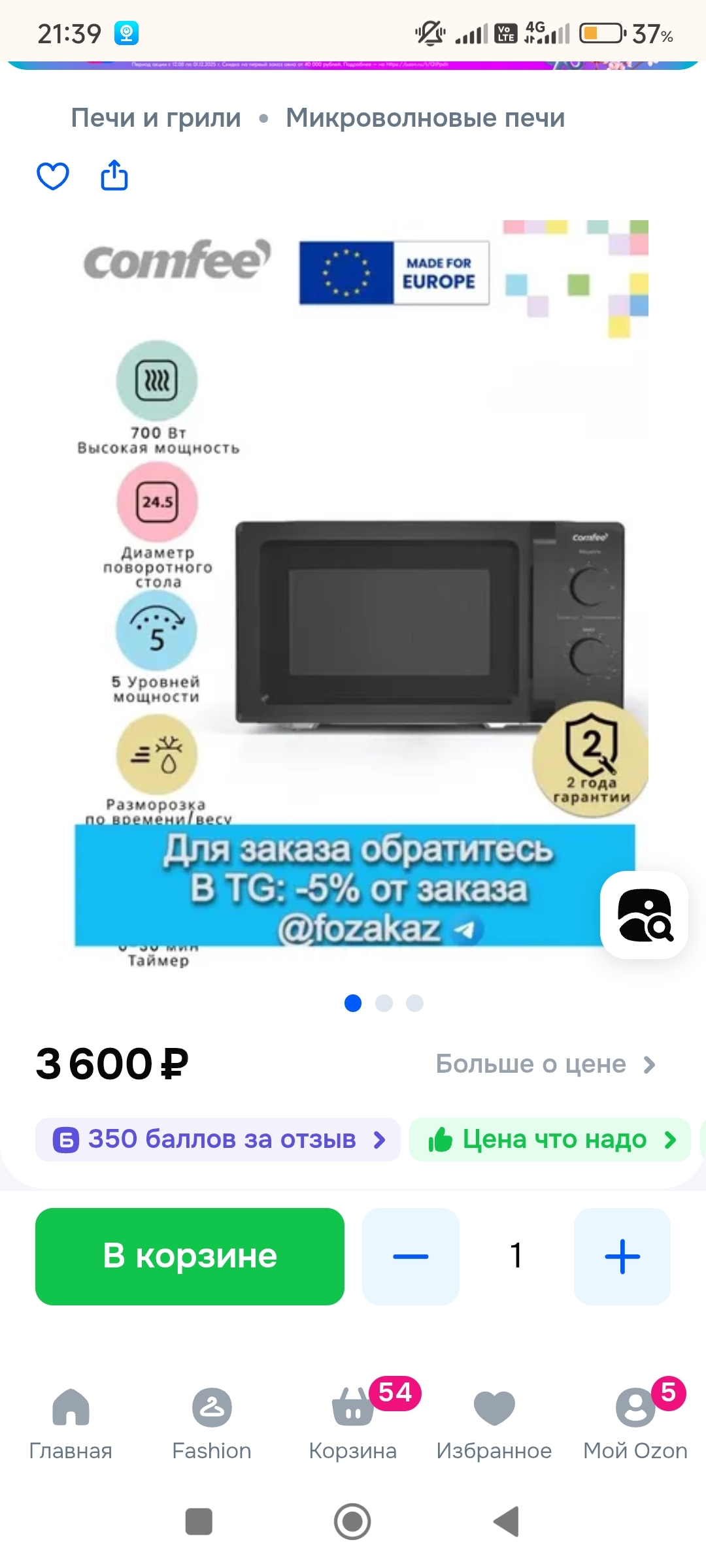
Task: Find similar items with the image search icon
Action: [x=645, y=915]
